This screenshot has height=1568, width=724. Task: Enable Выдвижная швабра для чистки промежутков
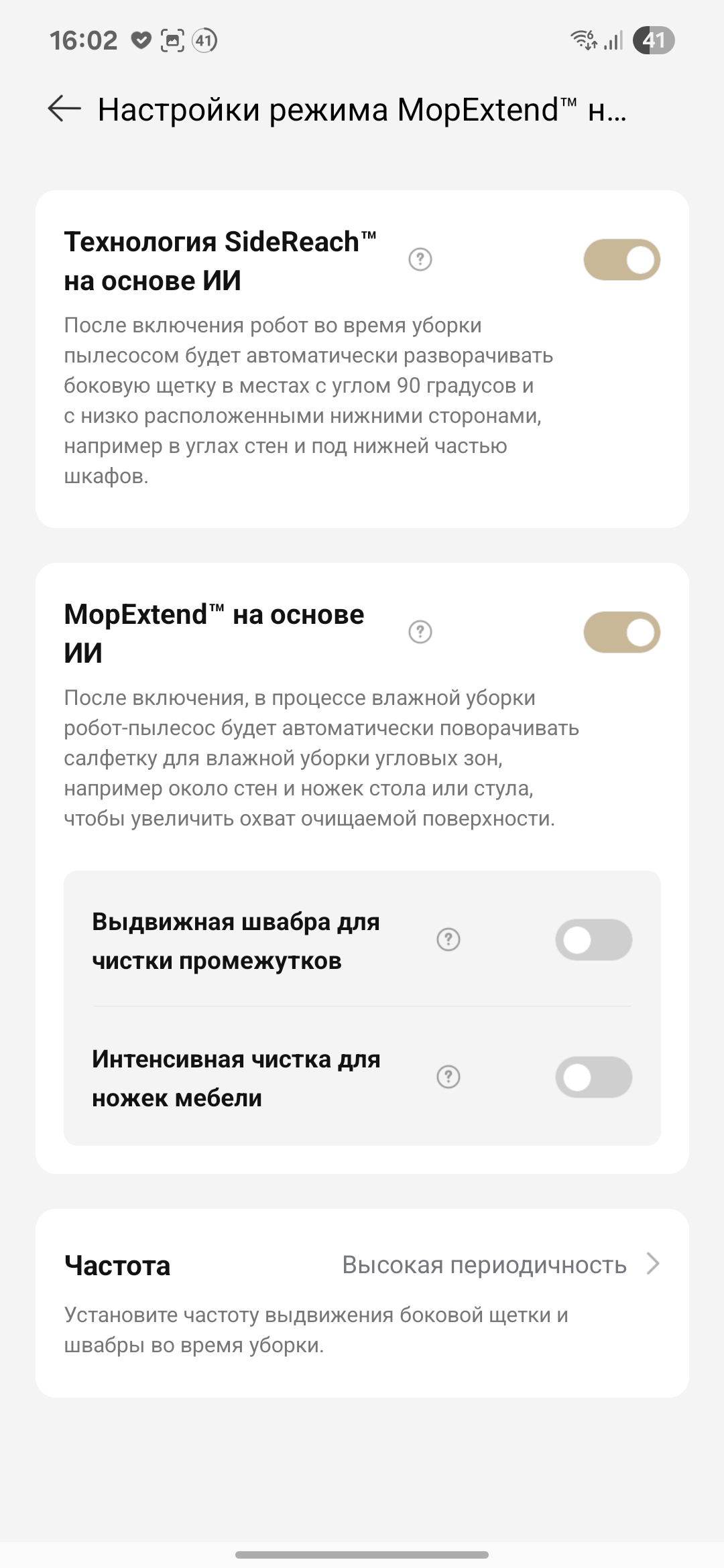(x=593, y=940)
